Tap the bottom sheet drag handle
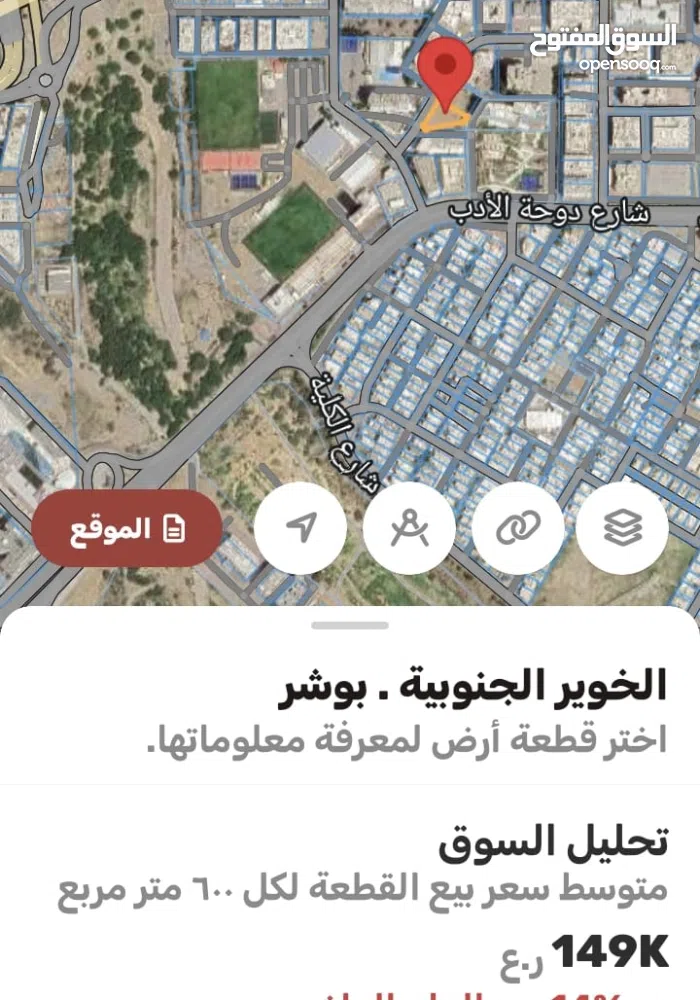 (x=349, y=626)
